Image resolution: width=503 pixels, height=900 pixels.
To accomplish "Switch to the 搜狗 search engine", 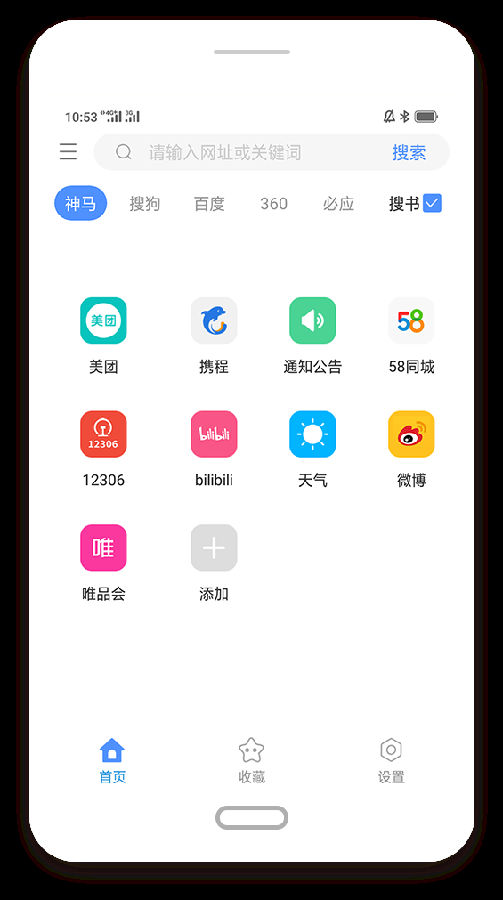I will coord(145,204).
